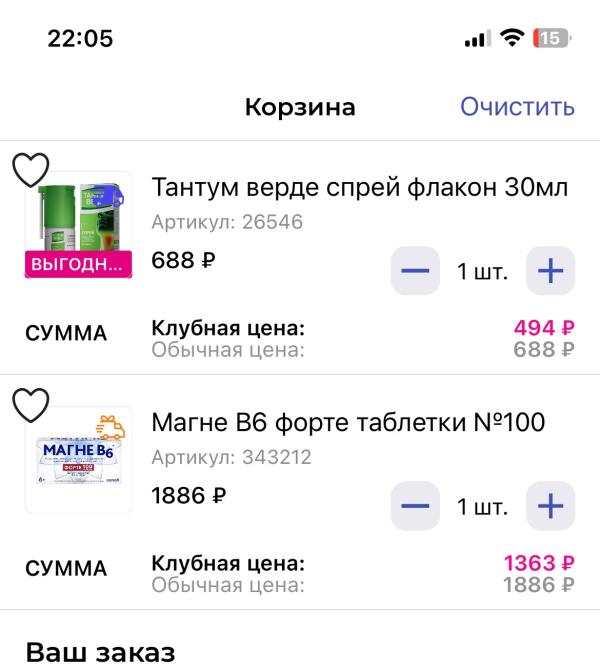The image size is (600, 670).
Task: Increase quantity of Магне B6 форте
Action: coord(551,506)
